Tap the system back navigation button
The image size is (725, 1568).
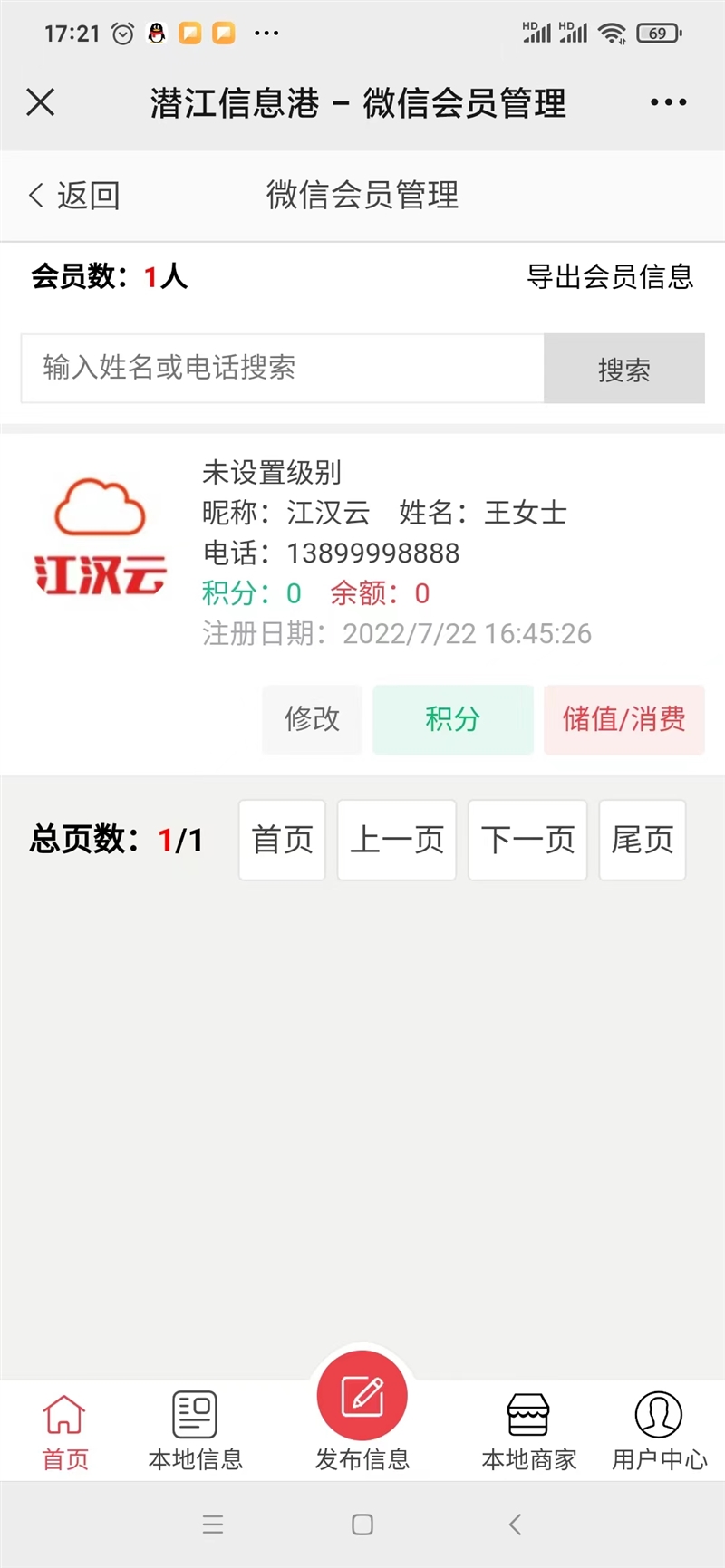[x=515, y=1525]
